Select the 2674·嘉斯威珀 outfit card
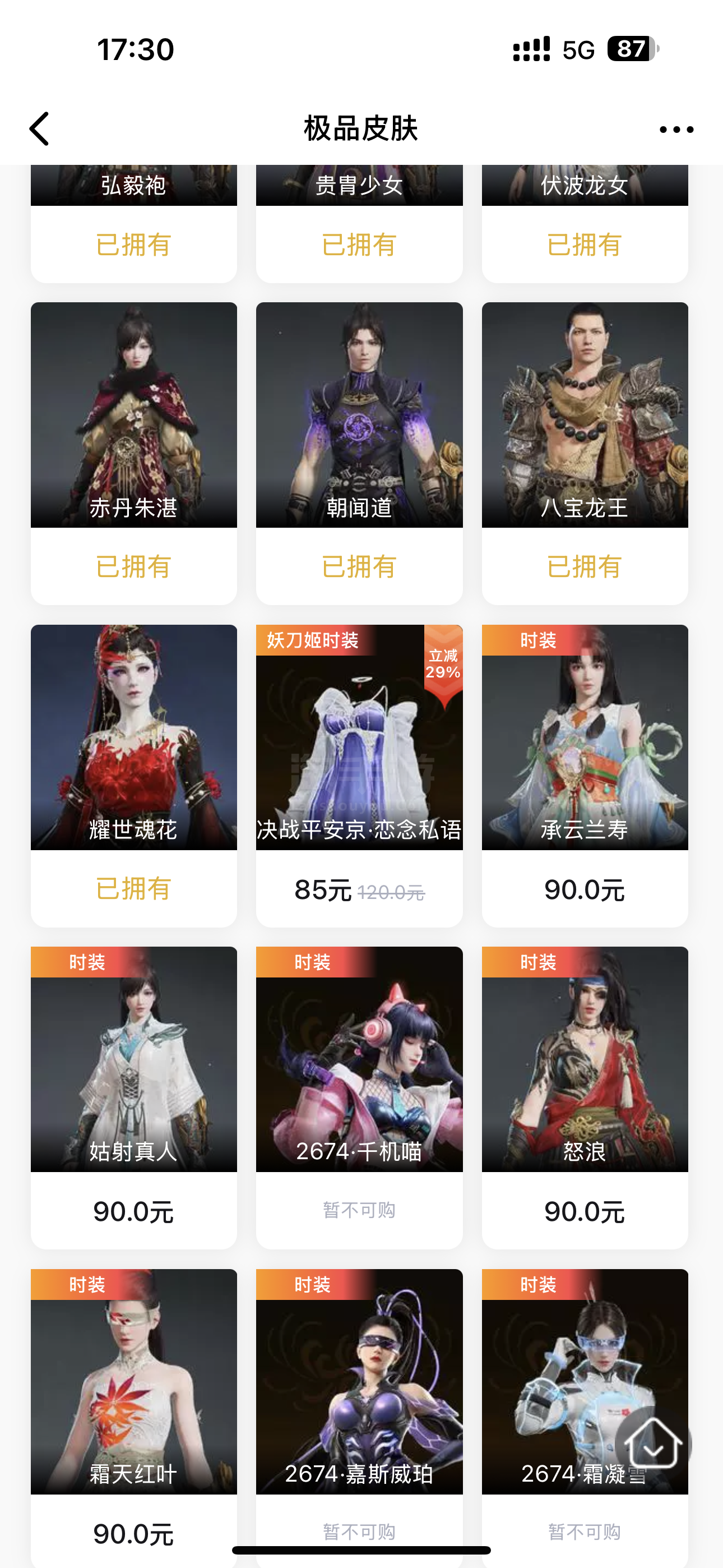 click(359, 1394)
